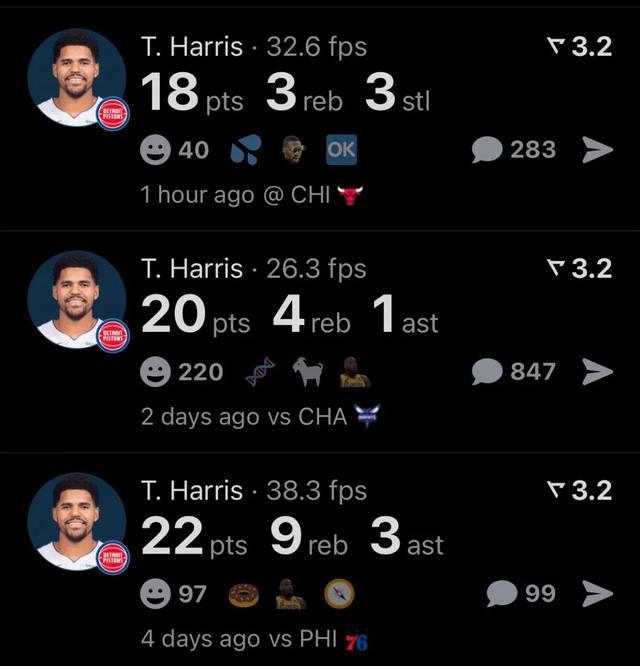This screenshot has width=640, height=666.
Task: Tap the goat reaction emoji on the CHA game
Action: 308,372
